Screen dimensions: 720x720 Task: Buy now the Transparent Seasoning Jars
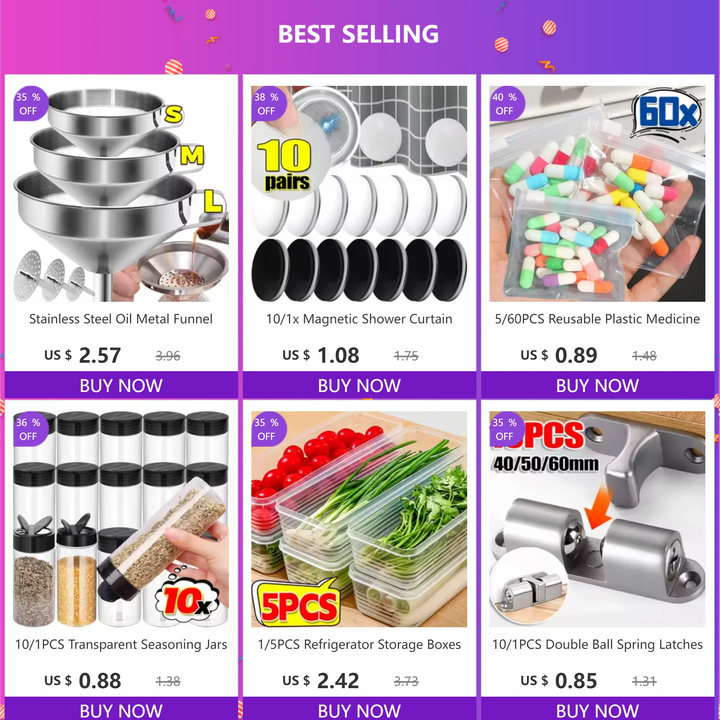pyautogui.click(x=121, y=710)
